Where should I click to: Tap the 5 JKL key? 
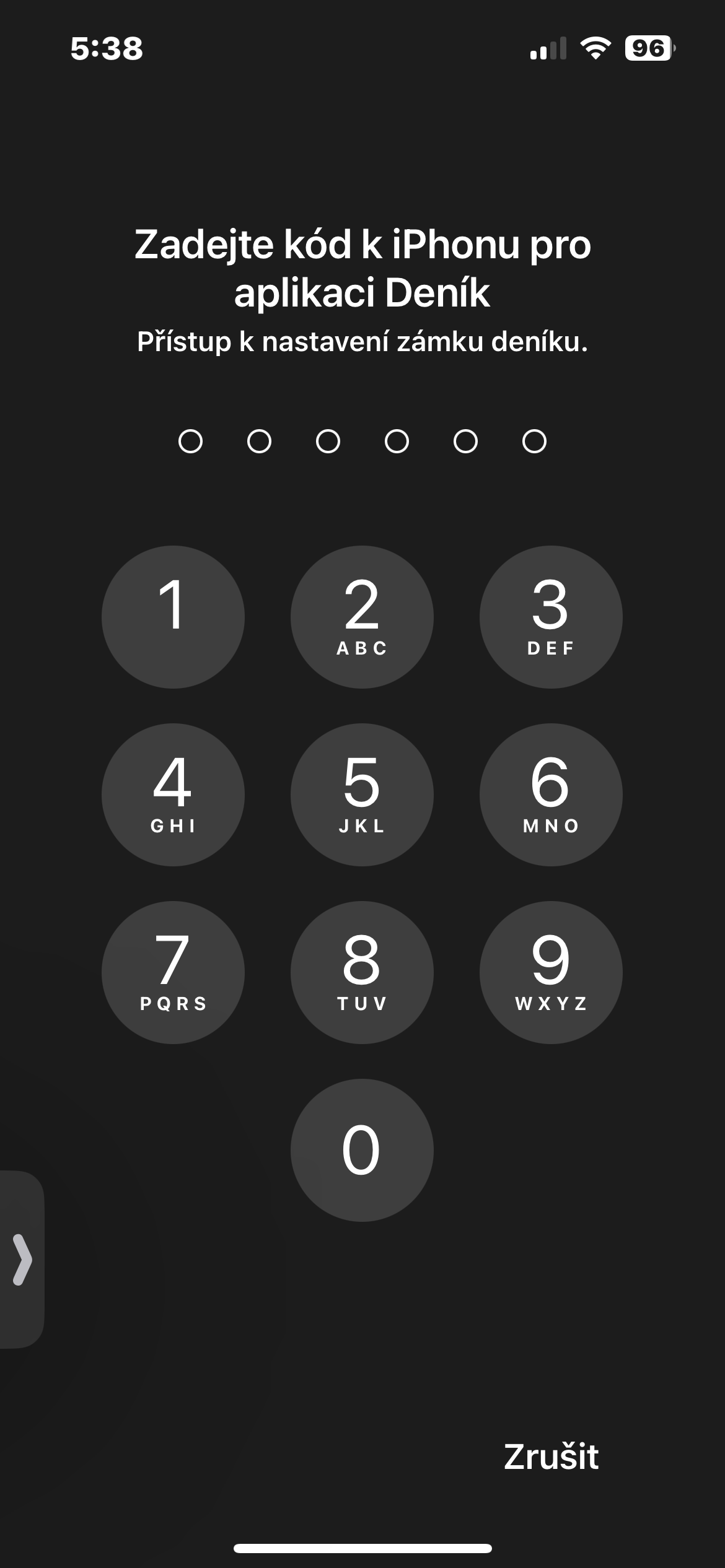(x=362, y=795)
